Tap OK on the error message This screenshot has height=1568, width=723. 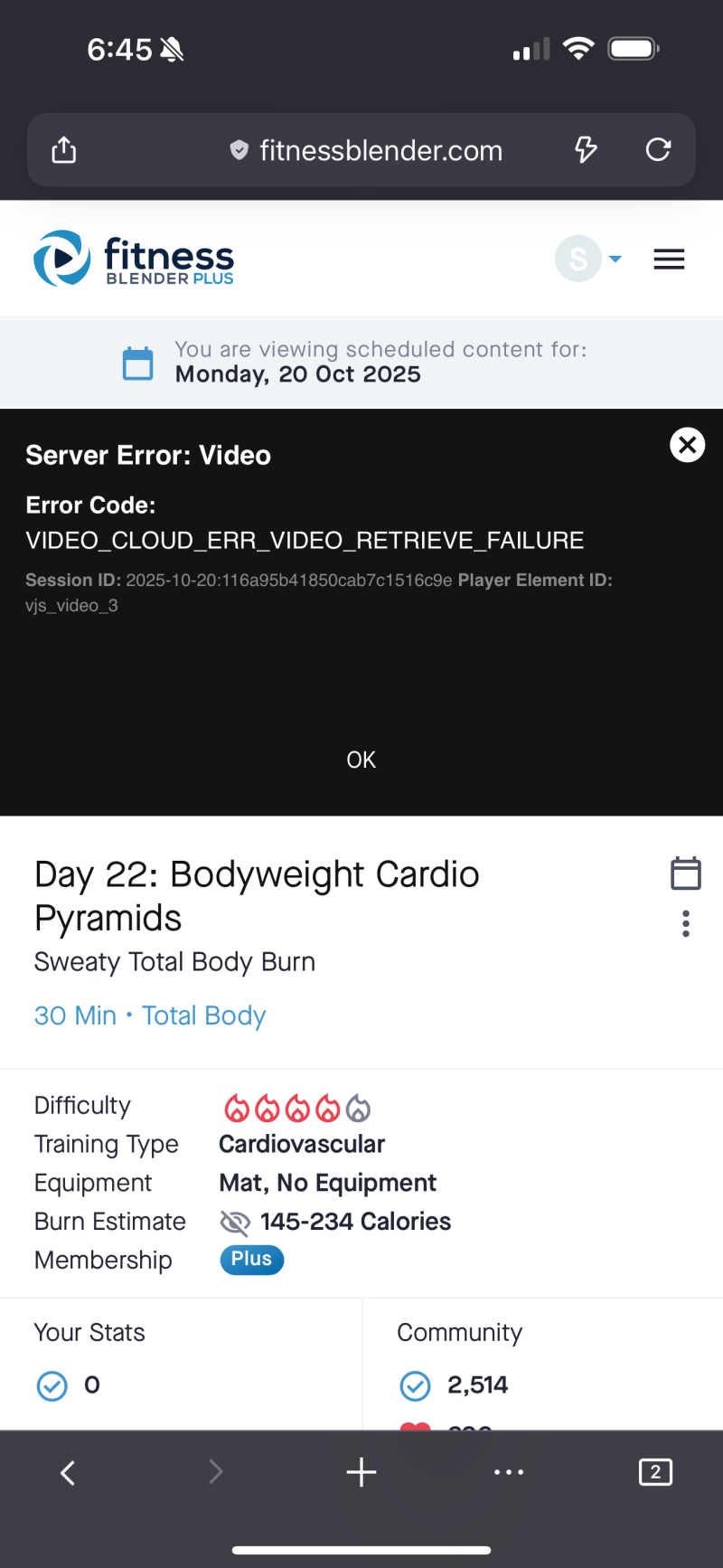(x=361, y=760)
